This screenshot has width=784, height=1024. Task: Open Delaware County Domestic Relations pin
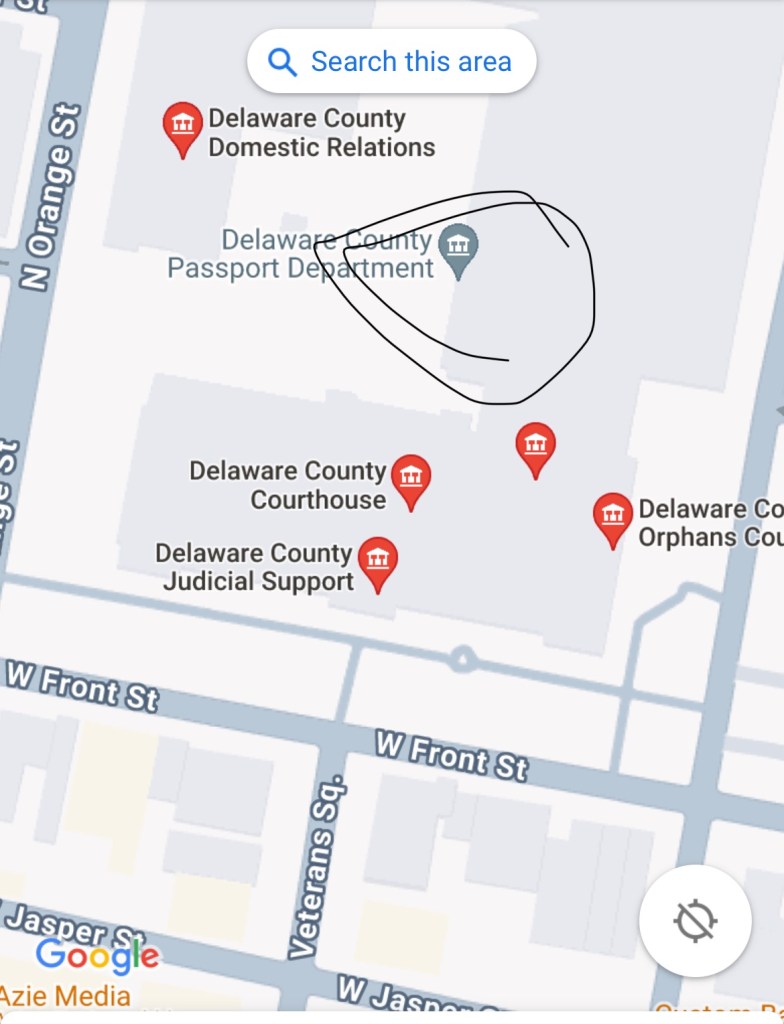tap(182, 127)
